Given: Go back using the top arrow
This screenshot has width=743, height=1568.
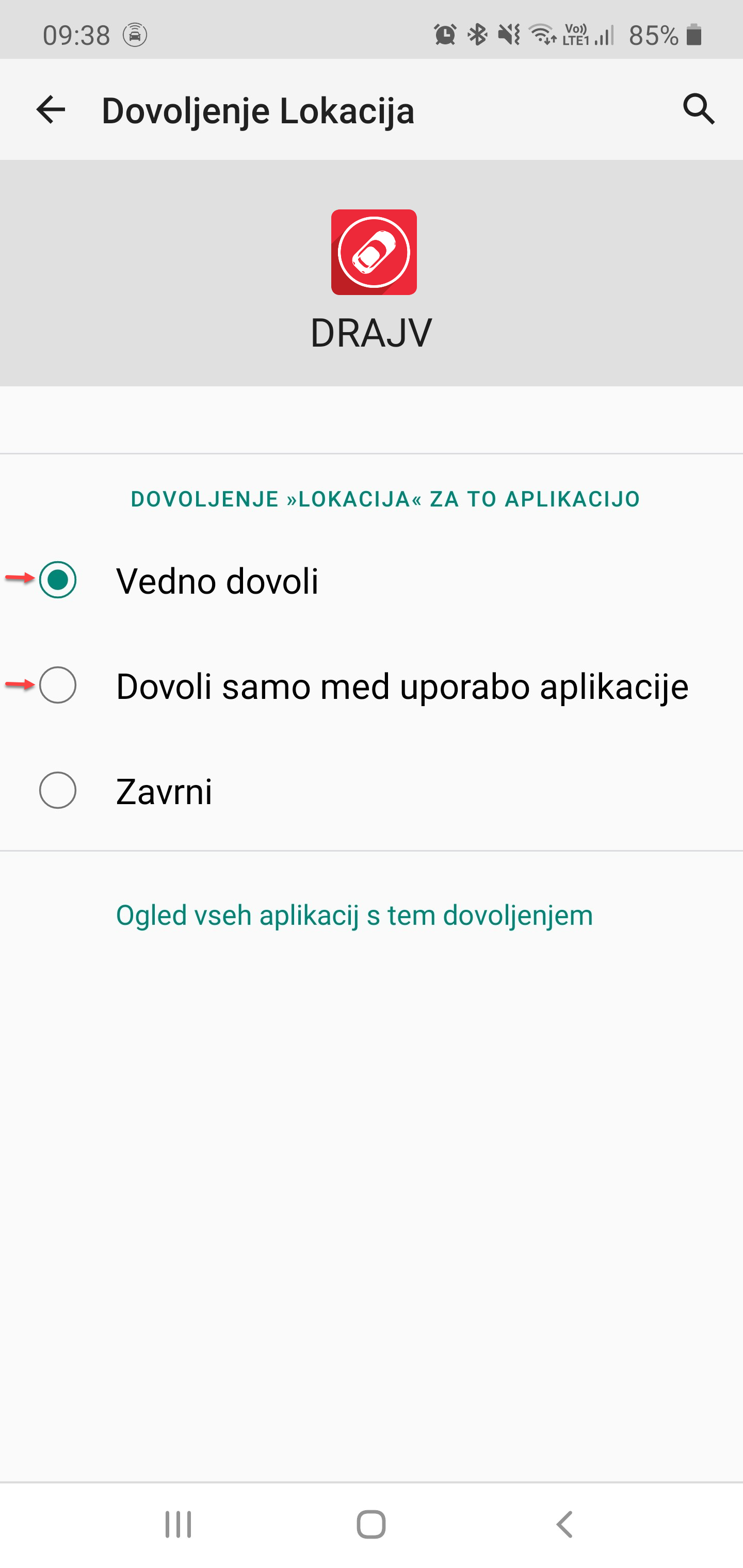Looking at the screenshot, I should [x=51, y=109].
